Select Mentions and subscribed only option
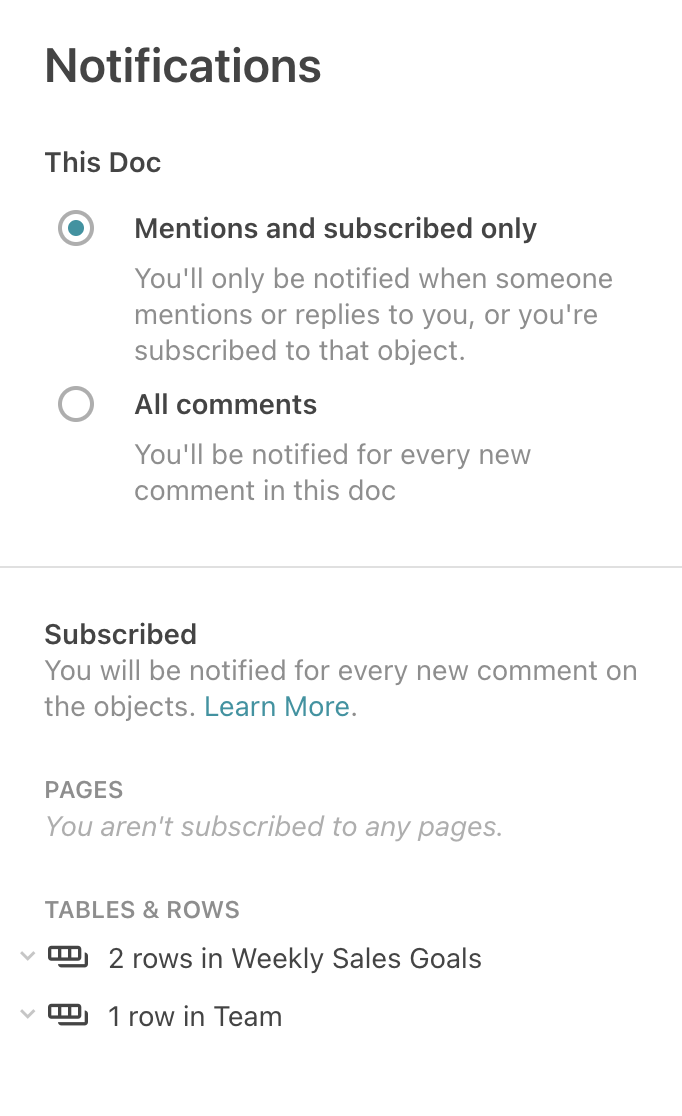This screenshot has width=682, height=1116. (x=76, y=228)
